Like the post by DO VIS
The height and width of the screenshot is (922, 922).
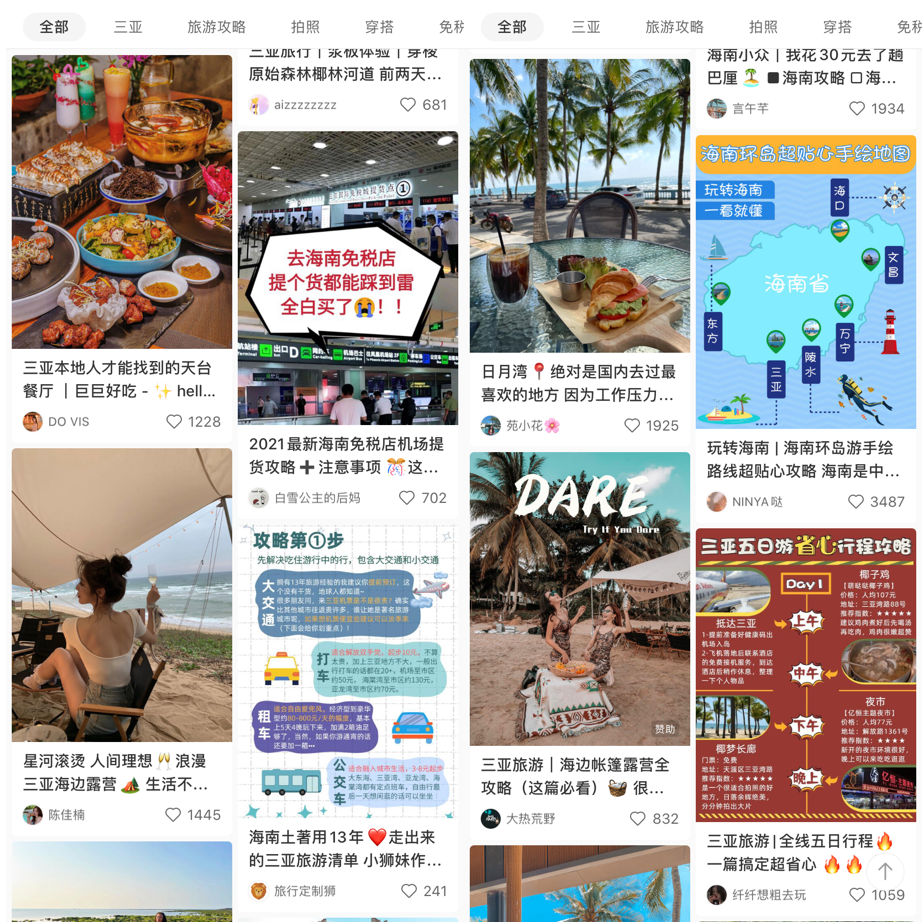click(x=174, y=422)
